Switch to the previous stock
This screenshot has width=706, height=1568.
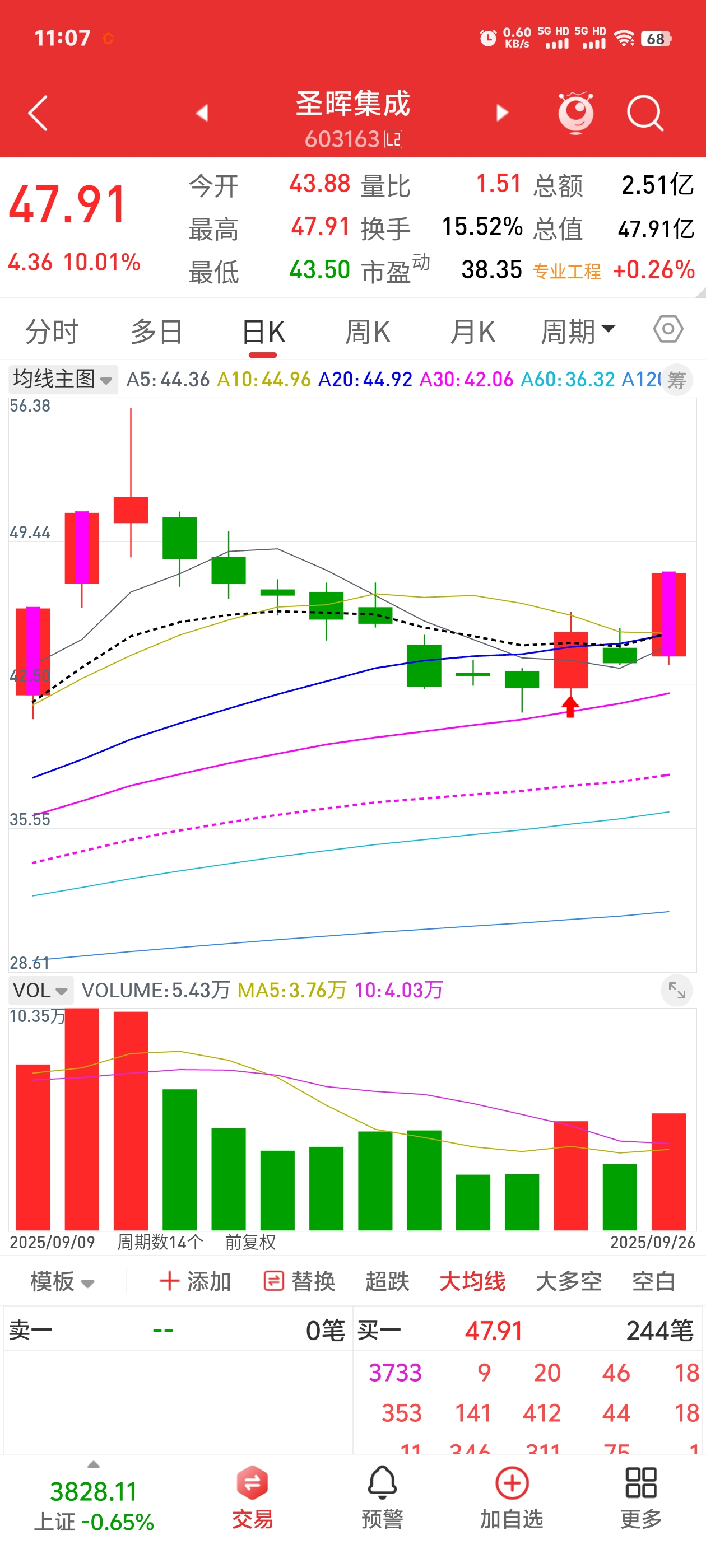point(202,113)
